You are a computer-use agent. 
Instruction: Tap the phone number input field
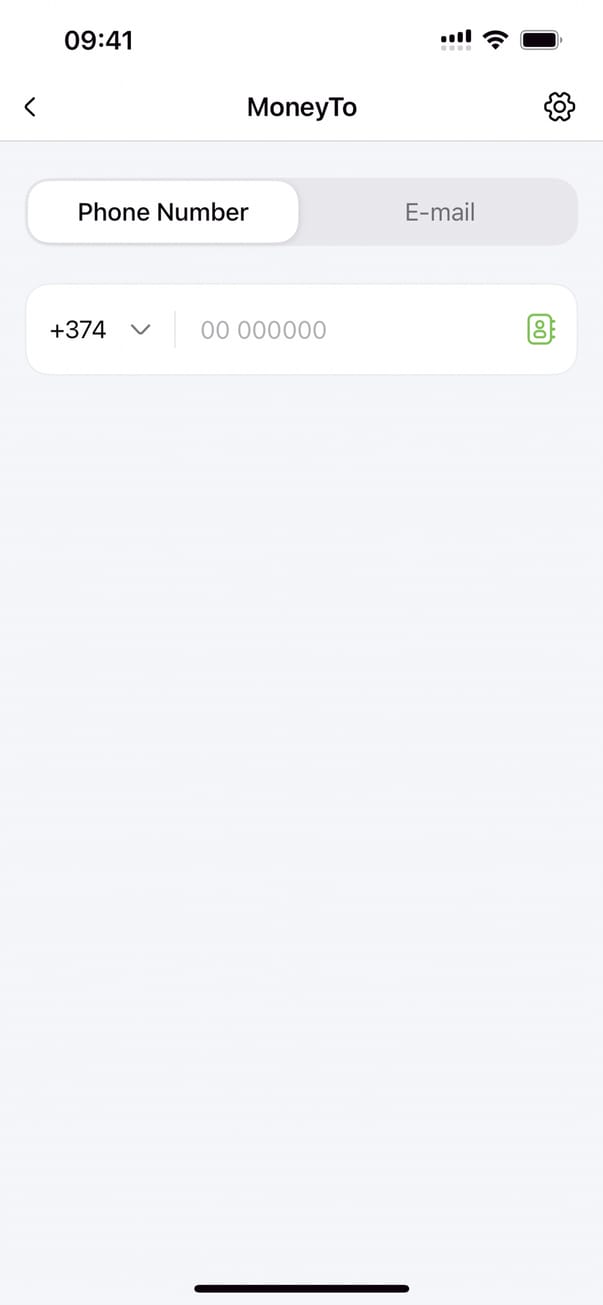(x=340, y=330)
